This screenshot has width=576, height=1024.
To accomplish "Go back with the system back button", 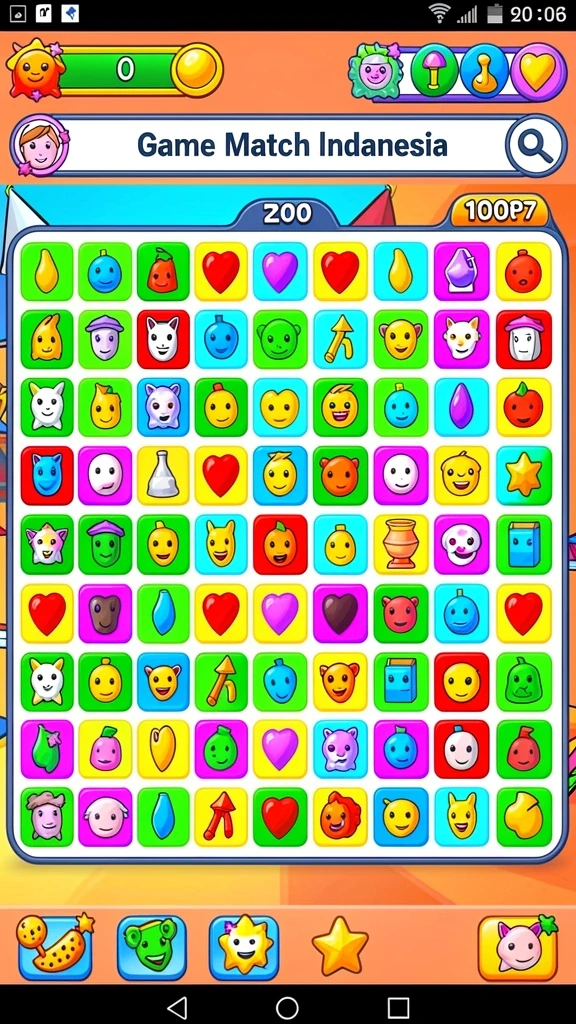I will (x=178, y=1006).
